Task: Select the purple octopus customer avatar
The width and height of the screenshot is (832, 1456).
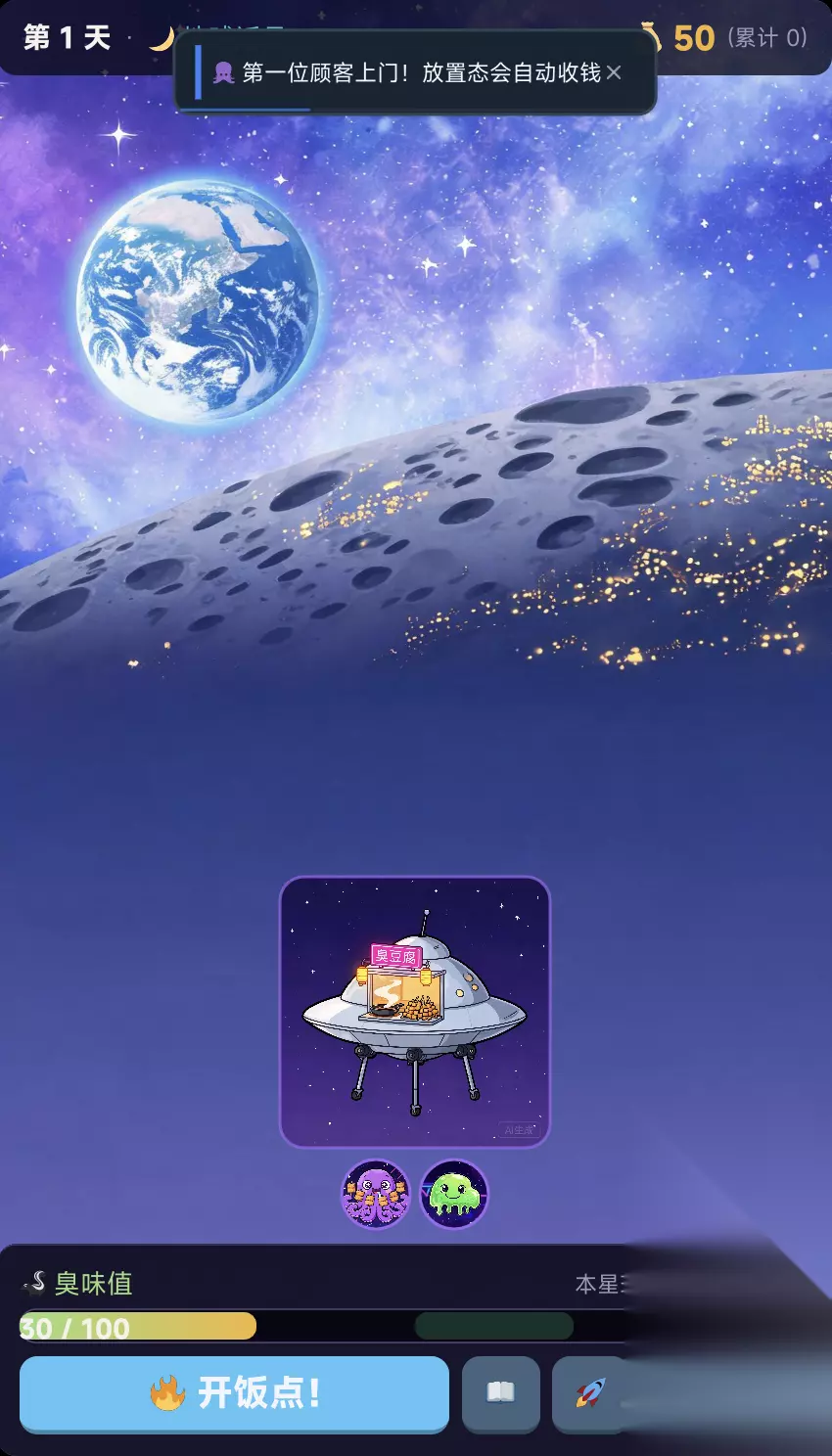Action: coord(376,1194)
